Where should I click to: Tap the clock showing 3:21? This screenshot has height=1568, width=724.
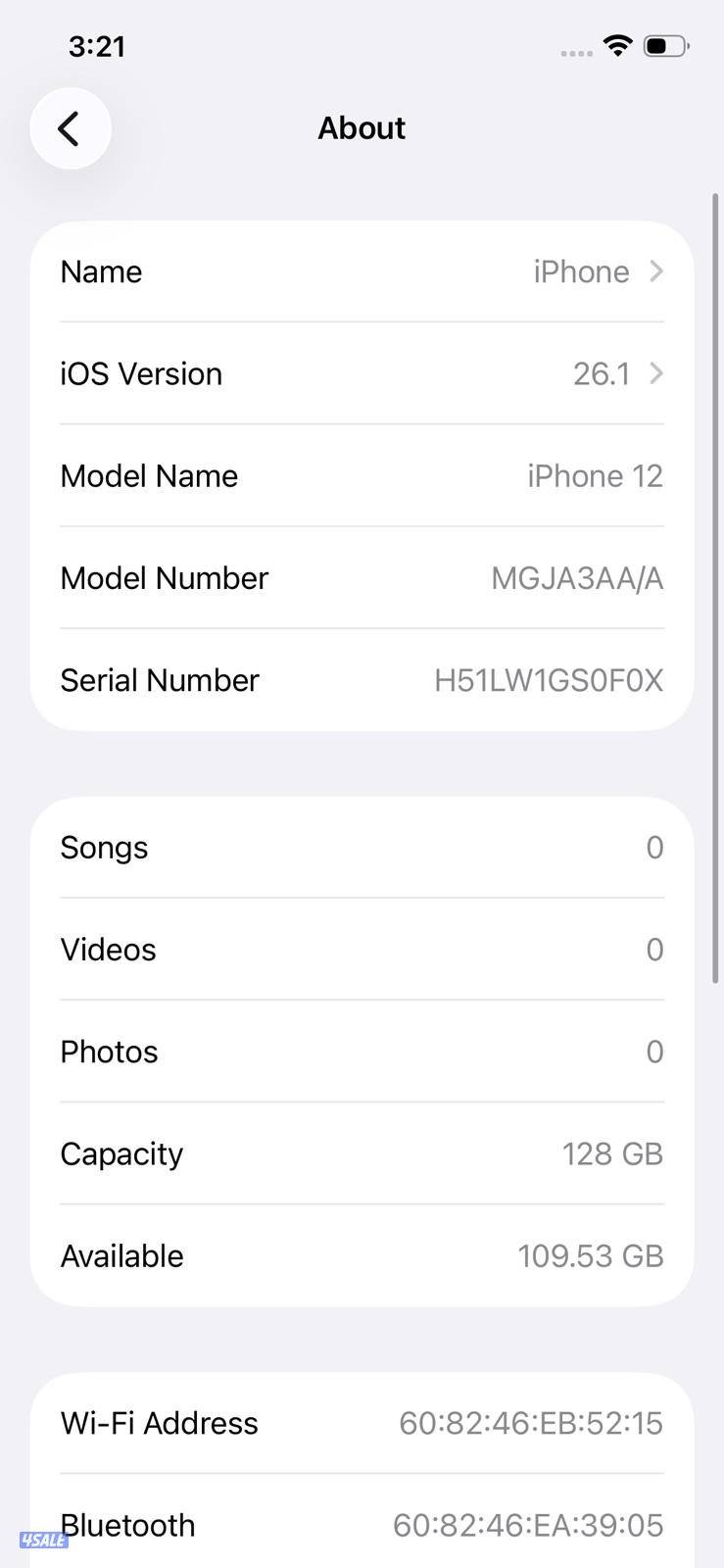97,45
